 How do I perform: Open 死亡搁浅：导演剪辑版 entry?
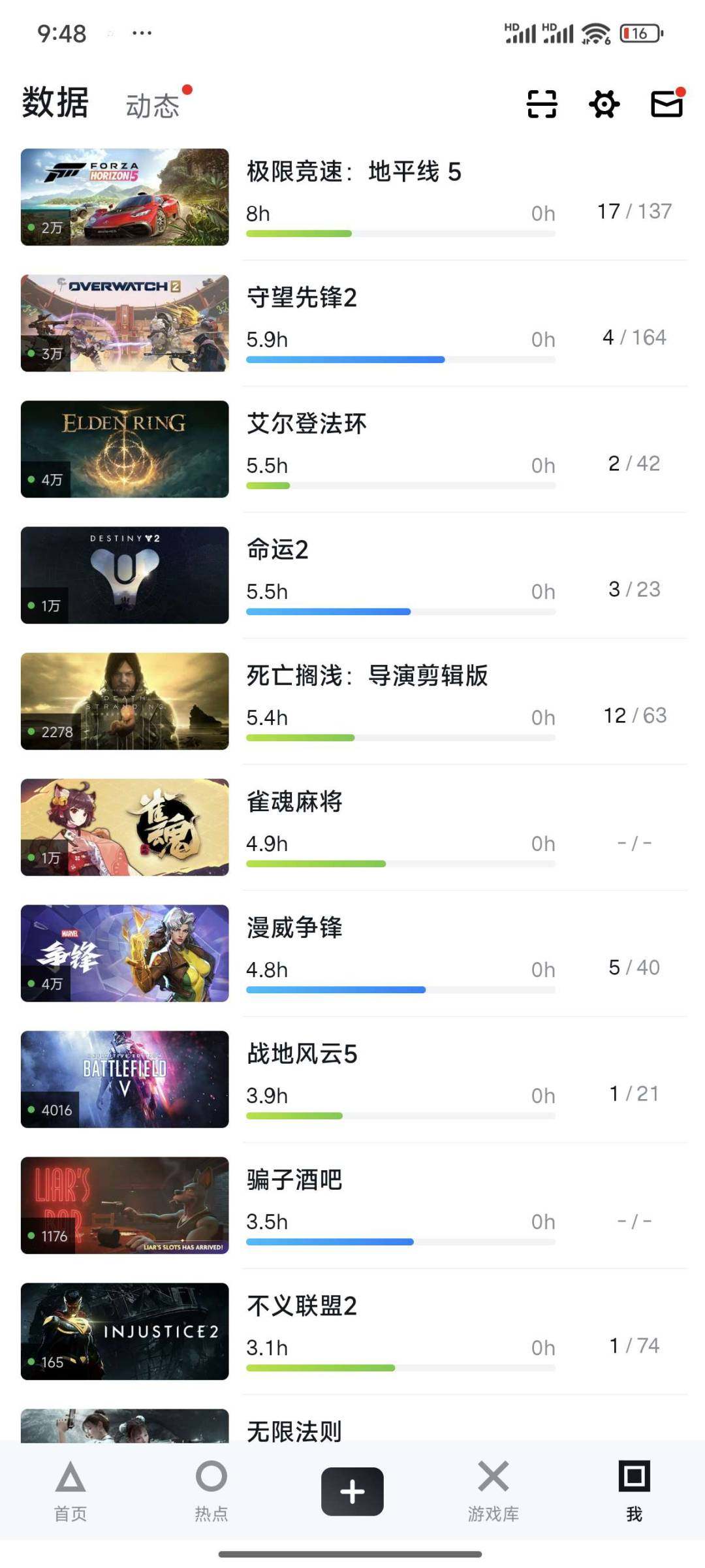(366, 677)
